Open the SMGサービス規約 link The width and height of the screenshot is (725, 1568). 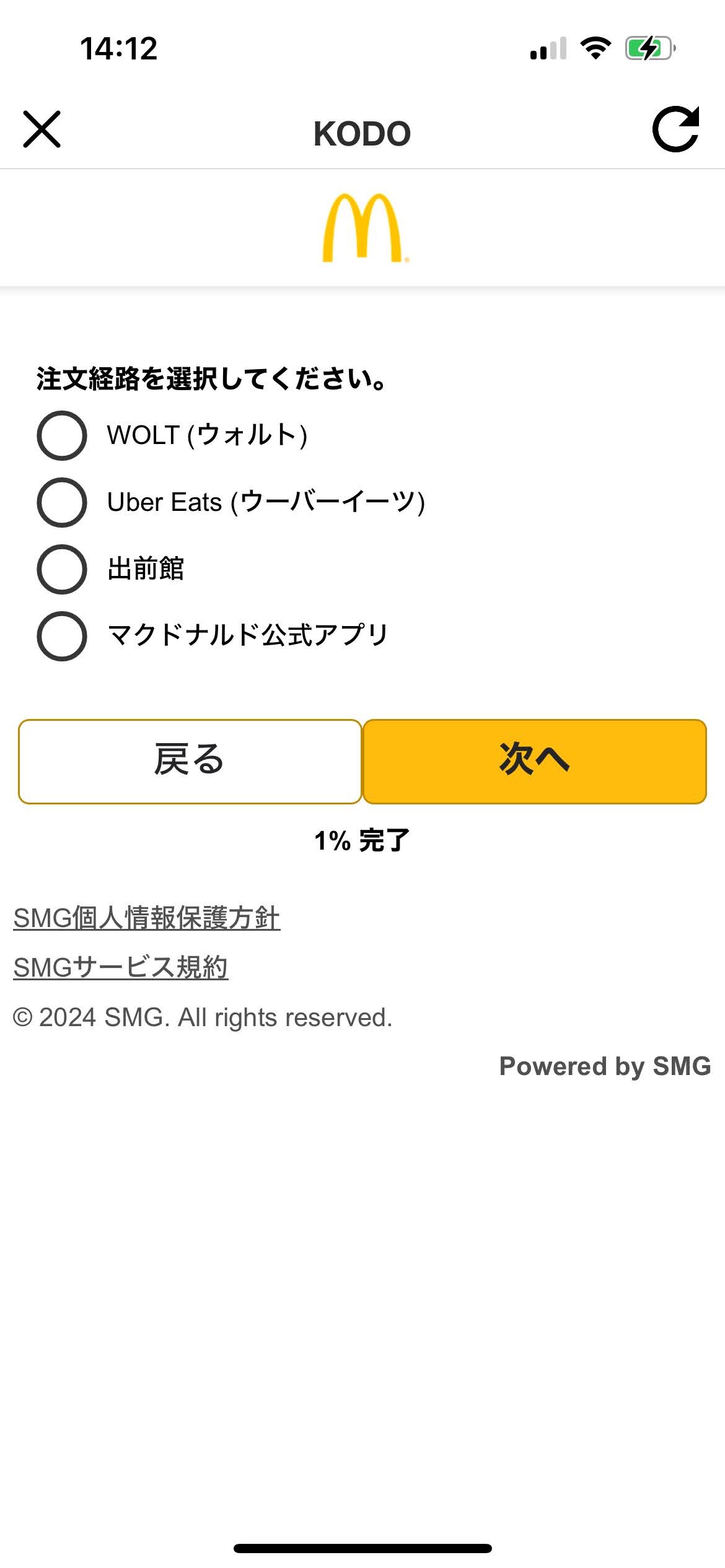pos(121,967)
